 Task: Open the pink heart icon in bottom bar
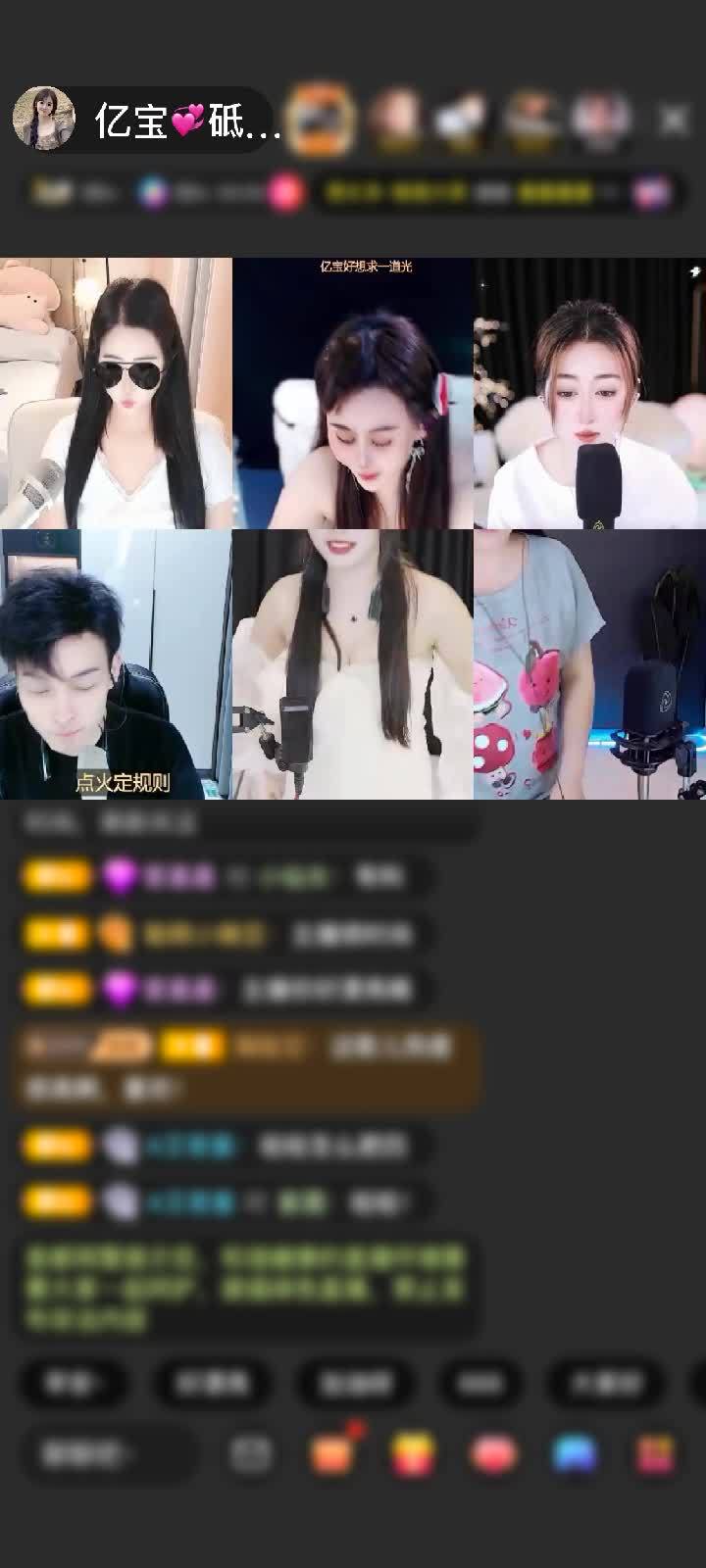click(494, 1453)
